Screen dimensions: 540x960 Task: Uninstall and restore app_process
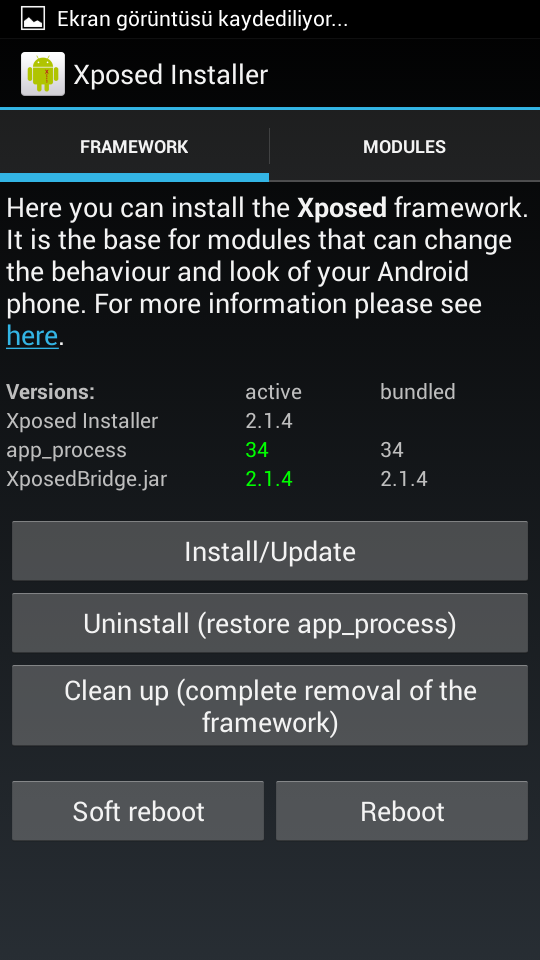[269, 623]
